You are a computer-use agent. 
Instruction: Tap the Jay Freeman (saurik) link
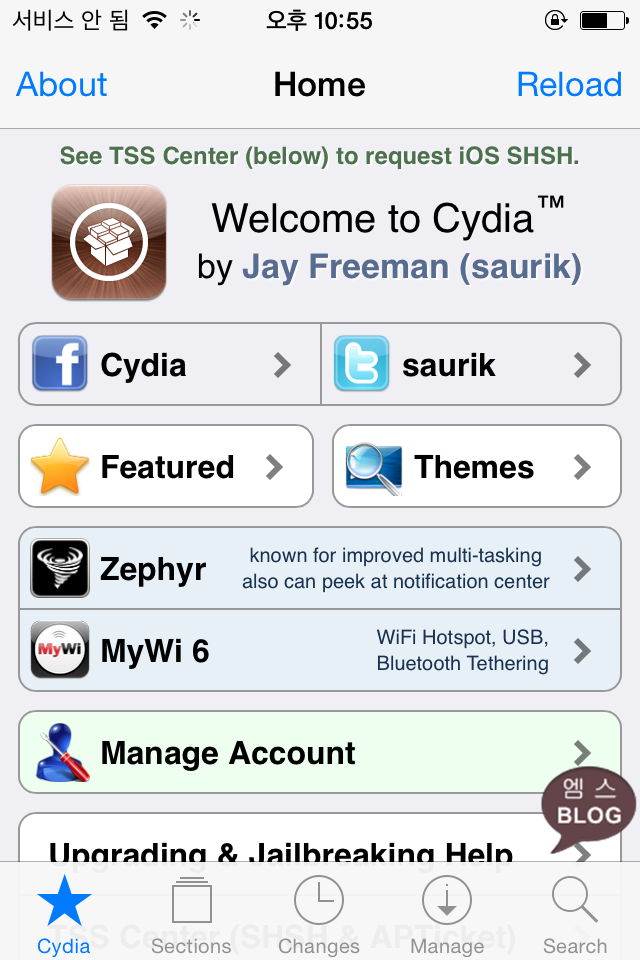(412, 267)
